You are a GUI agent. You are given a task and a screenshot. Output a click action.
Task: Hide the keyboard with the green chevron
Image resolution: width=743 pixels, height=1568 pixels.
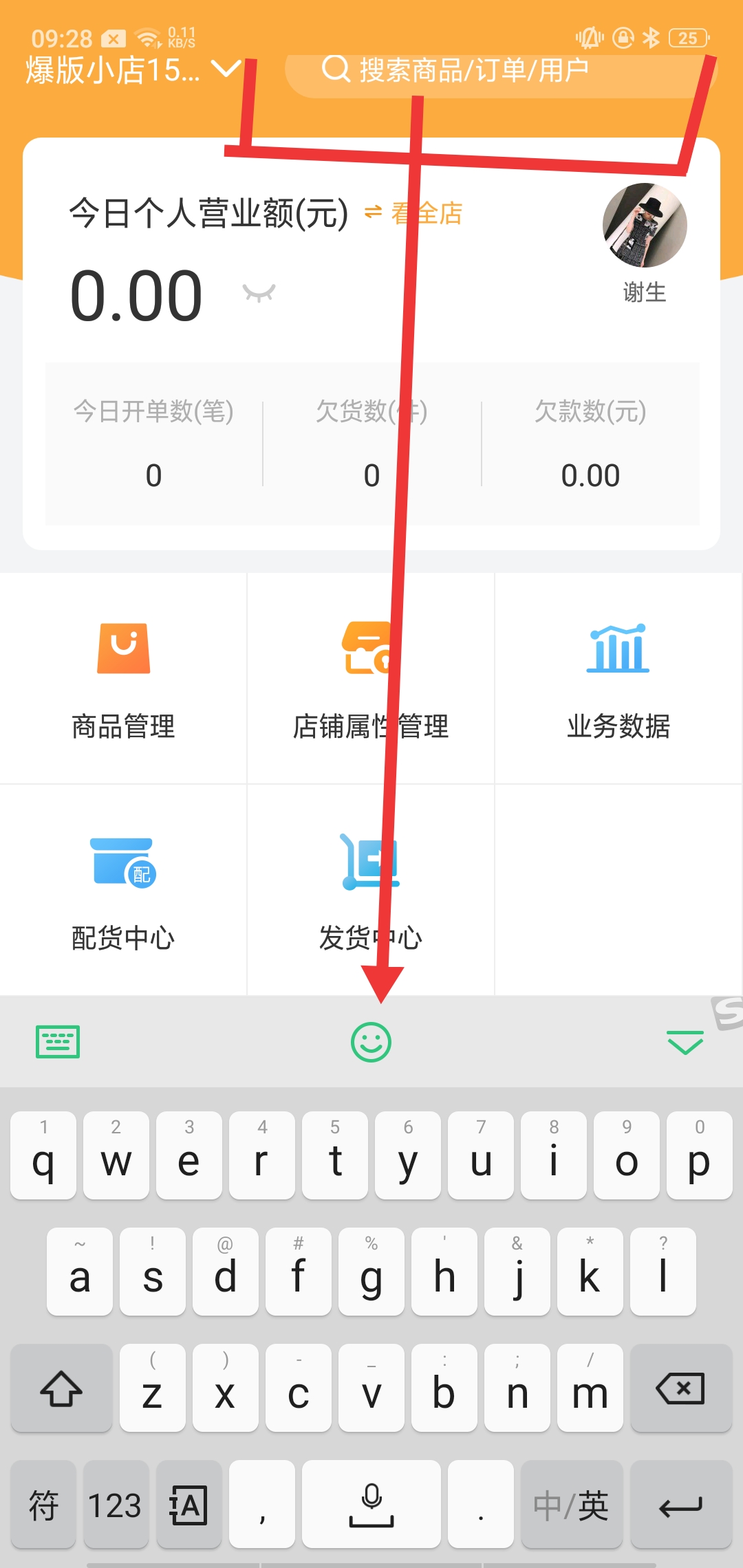(685, 1042)
